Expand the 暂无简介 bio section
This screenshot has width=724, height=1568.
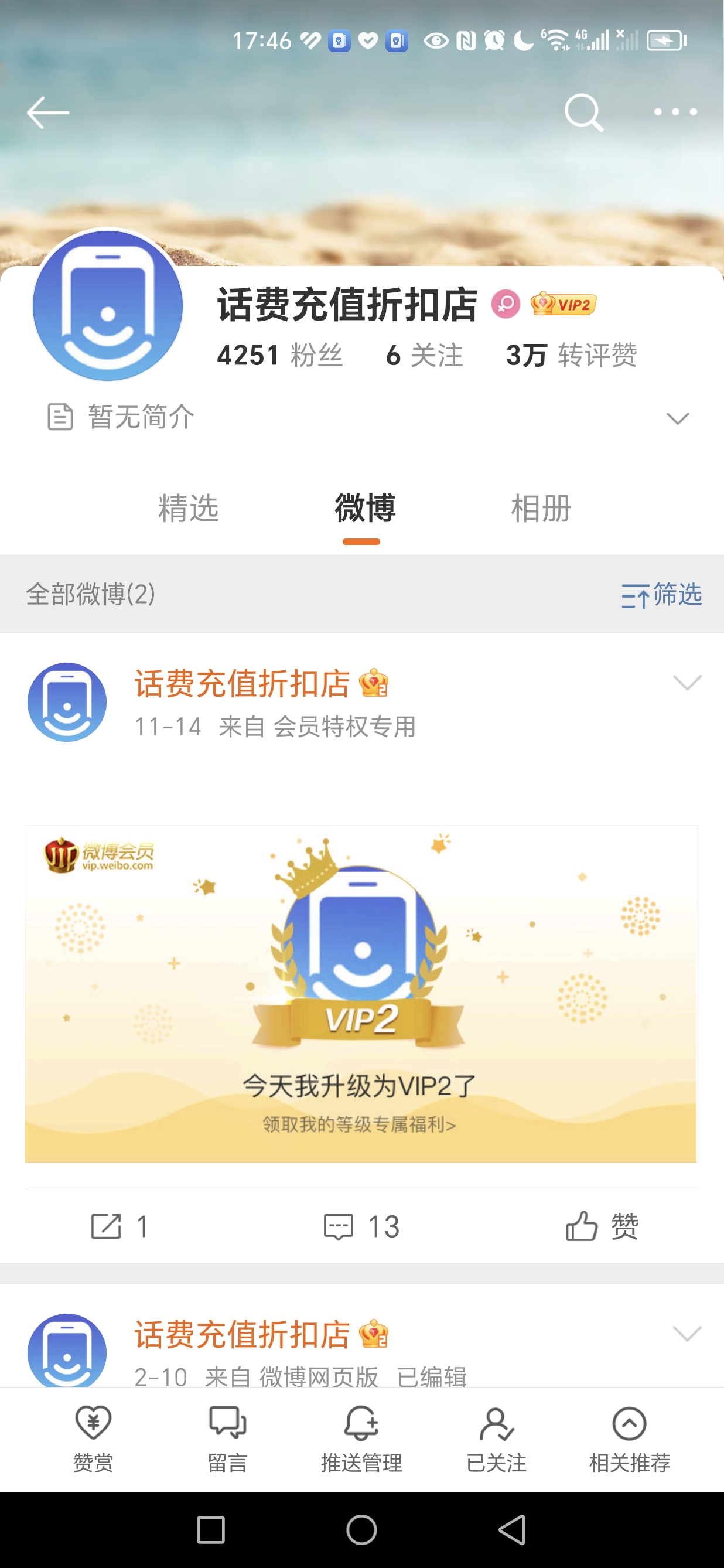677,418
